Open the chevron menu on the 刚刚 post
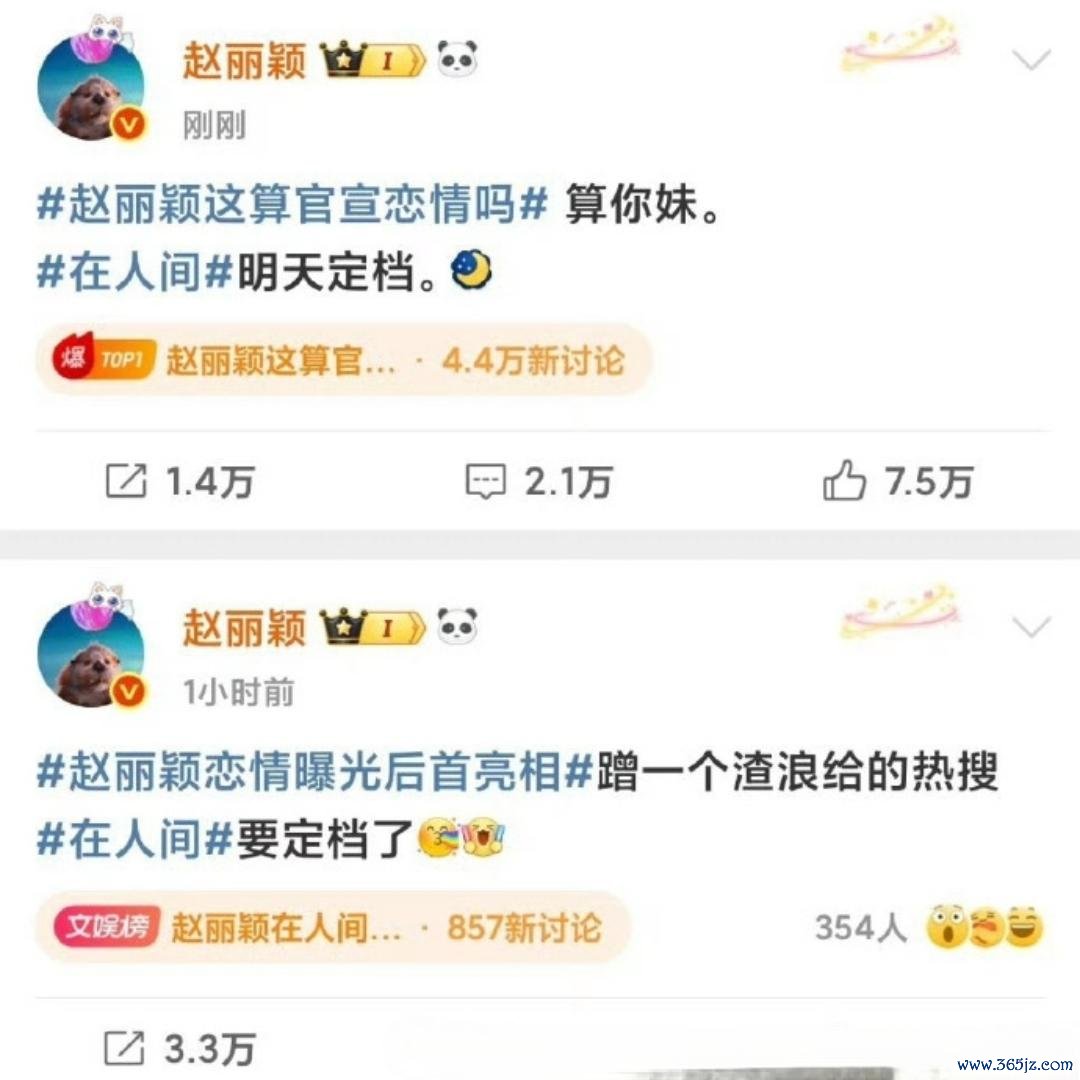This screenshot has width=1080, height=1080. pyautogui.click(x=1031, y=61)
